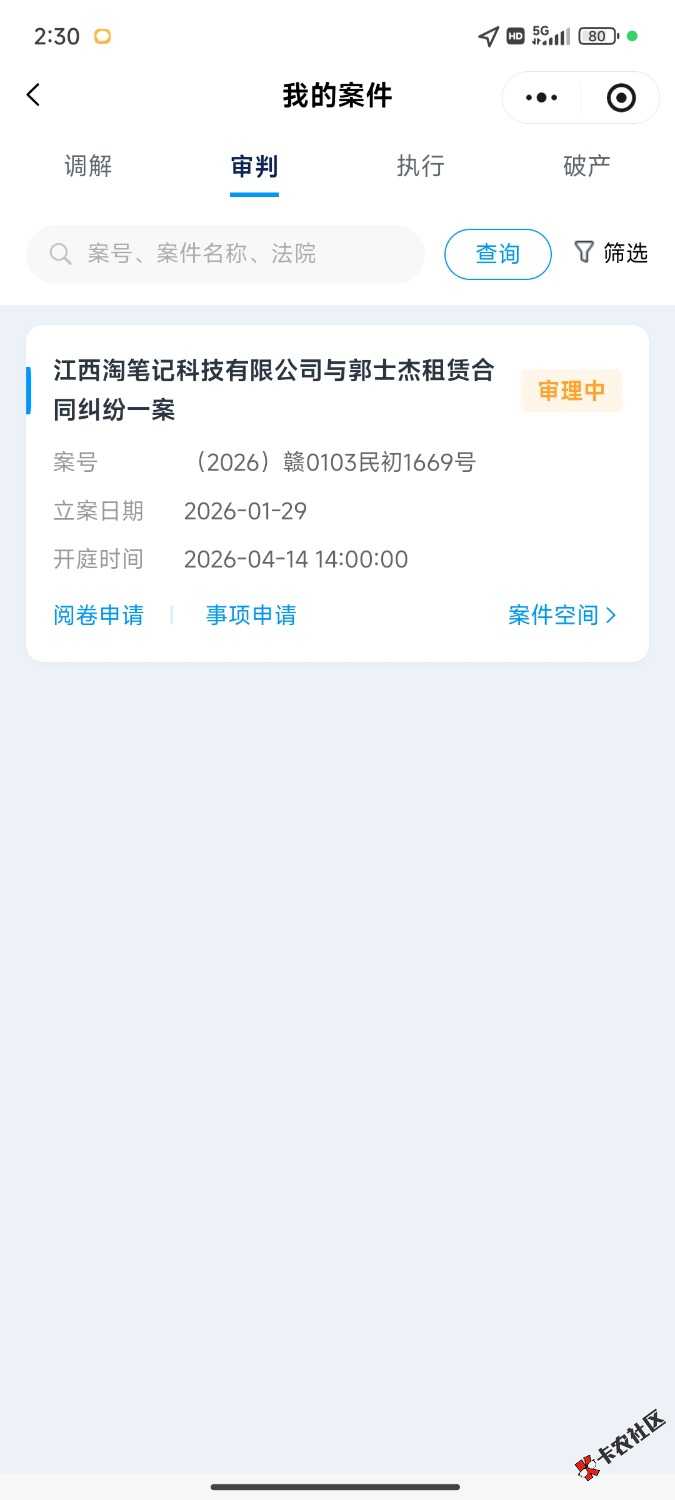Switch to the 调解 tab
Viewport: 675px width, 1500px height.
point(88,166)
